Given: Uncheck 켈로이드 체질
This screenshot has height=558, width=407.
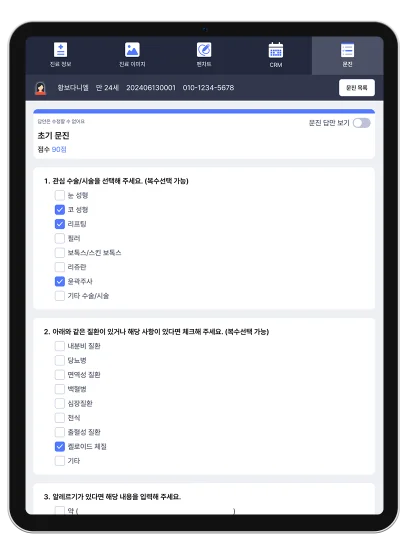Looking at the screenshot, I should coord(60,446).
